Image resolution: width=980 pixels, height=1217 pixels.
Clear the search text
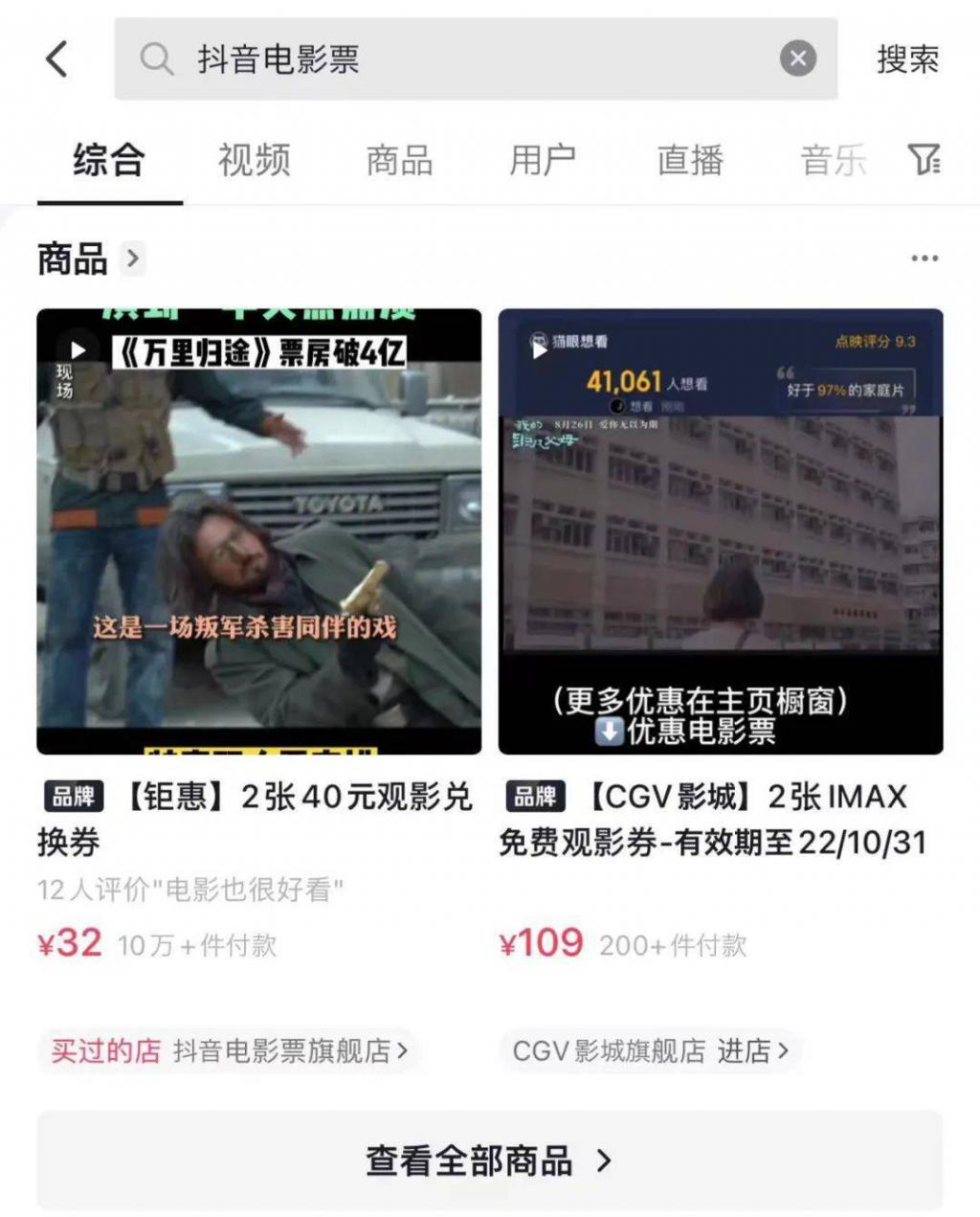(x=797, y=59)
